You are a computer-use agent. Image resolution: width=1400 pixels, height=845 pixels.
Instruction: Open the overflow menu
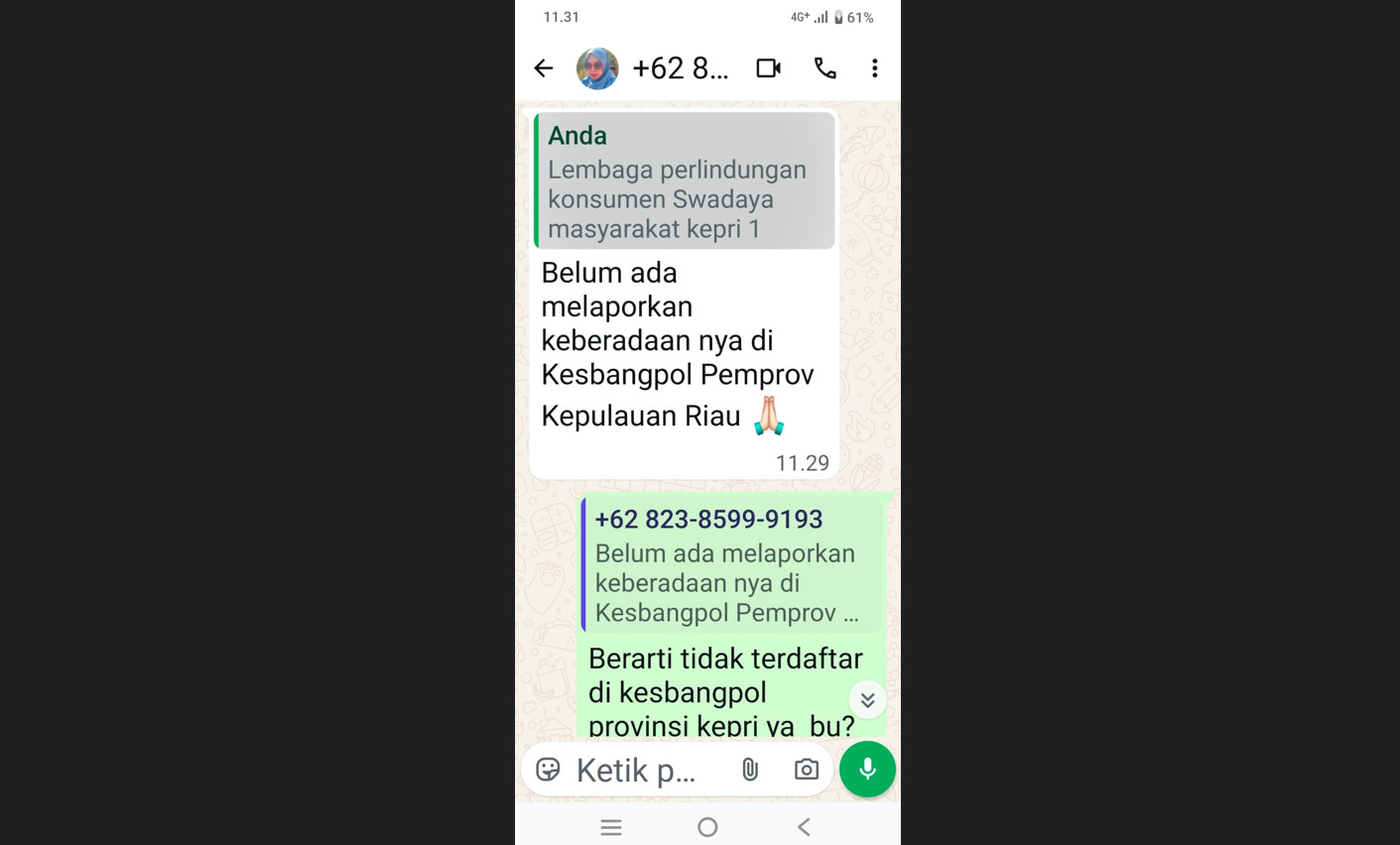(874, 68)
